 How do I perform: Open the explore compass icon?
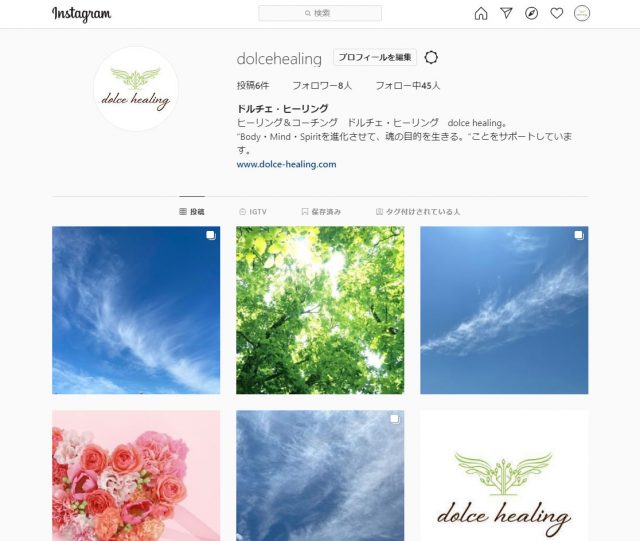[531, 13]
